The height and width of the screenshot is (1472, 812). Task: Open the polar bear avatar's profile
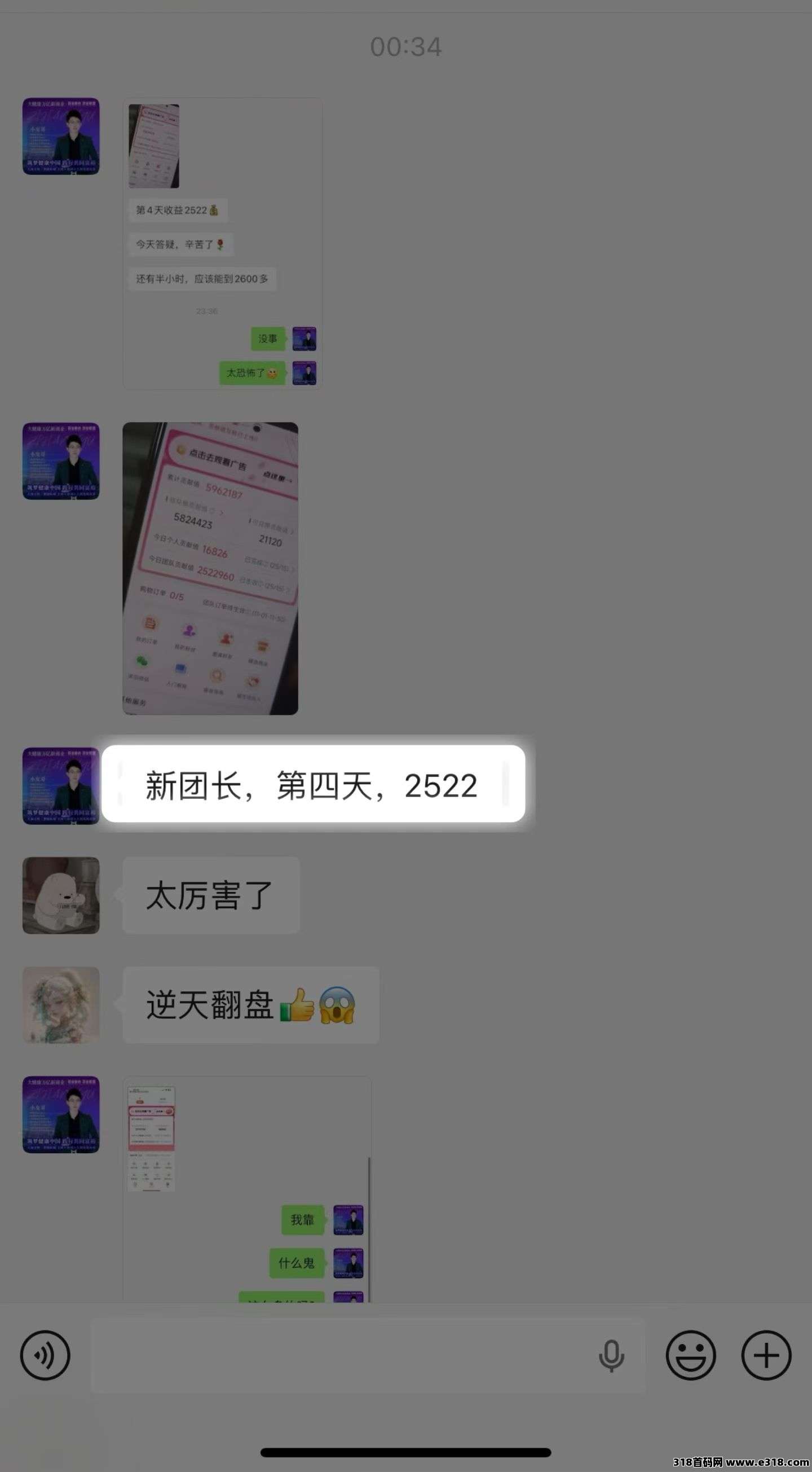61,895
